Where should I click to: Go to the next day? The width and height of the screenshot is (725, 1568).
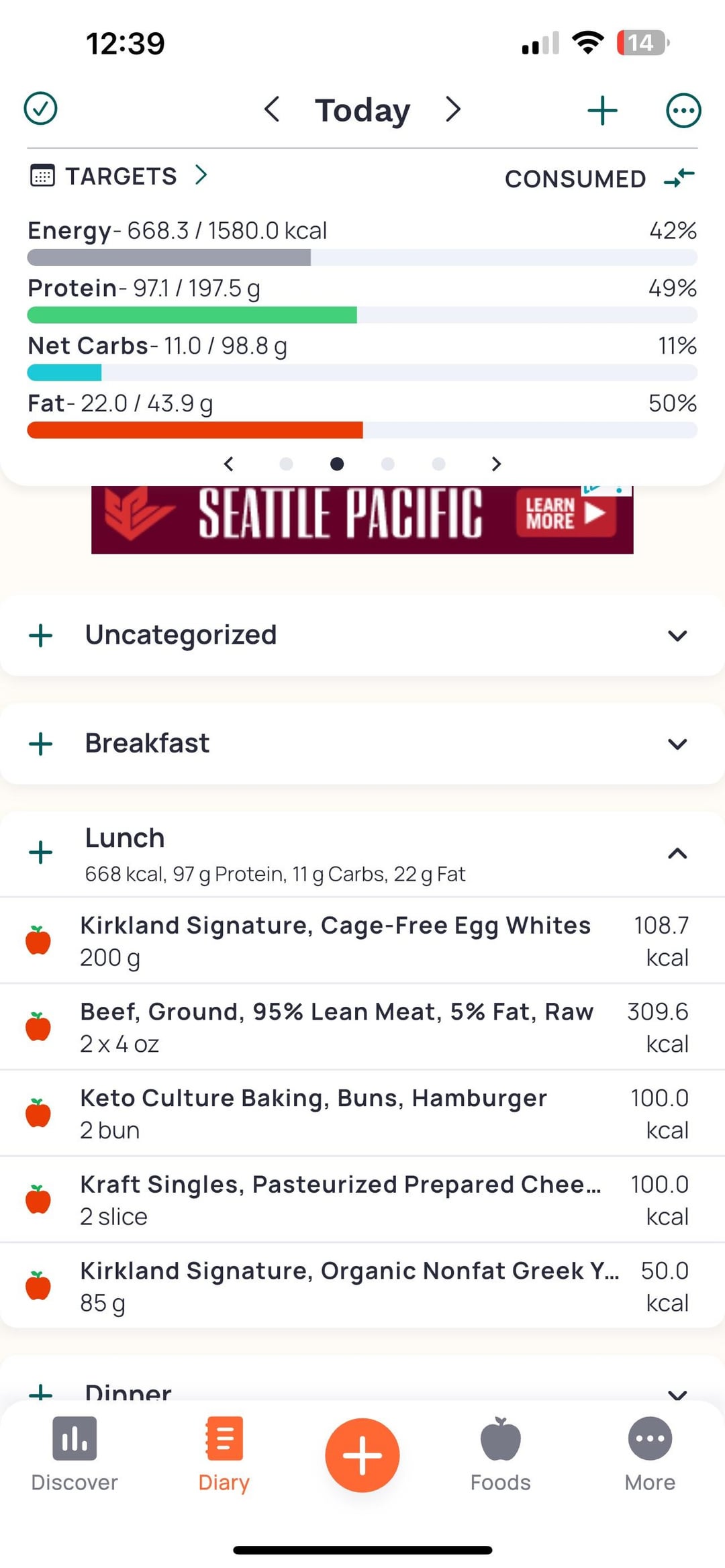coord(454,109)
